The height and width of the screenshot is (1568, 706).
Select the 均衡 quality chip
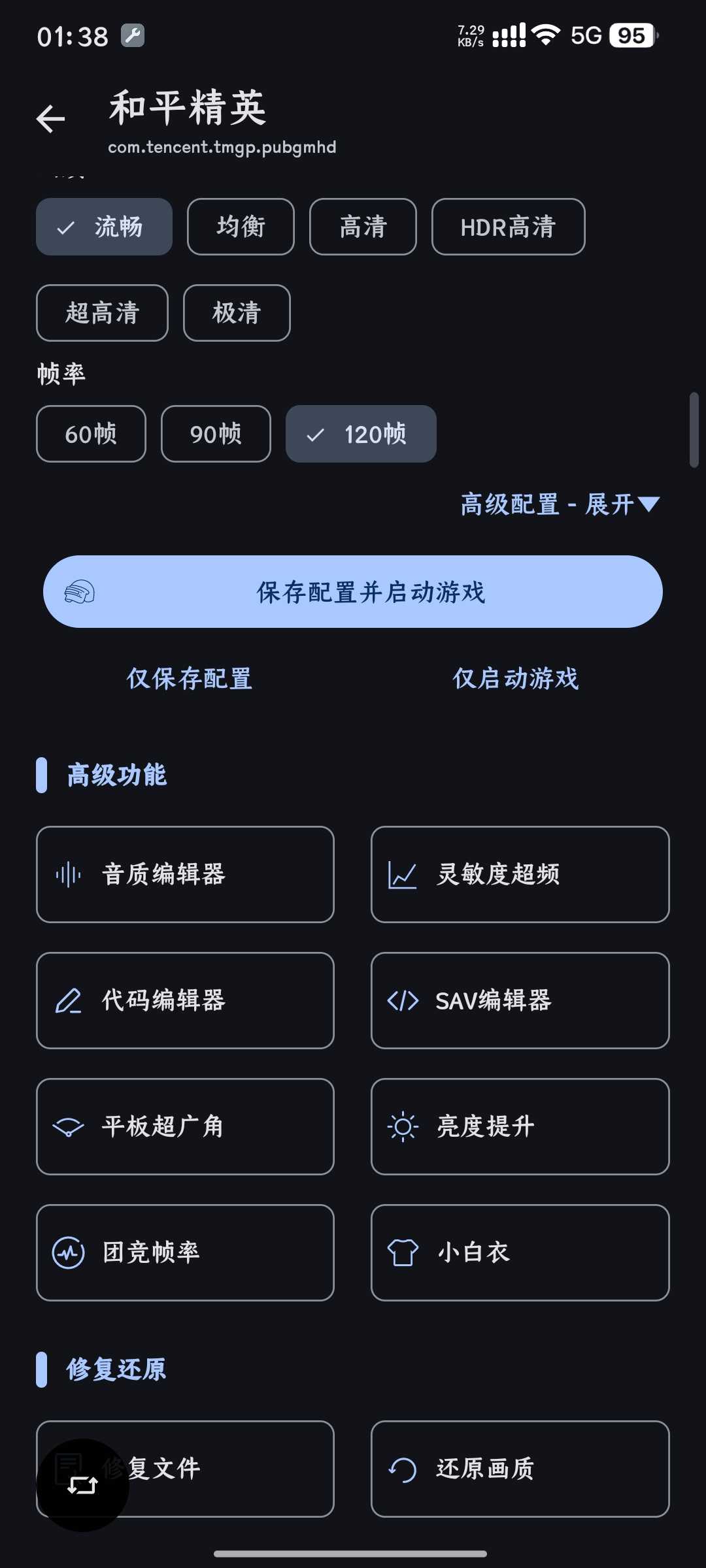click(241, 227)
